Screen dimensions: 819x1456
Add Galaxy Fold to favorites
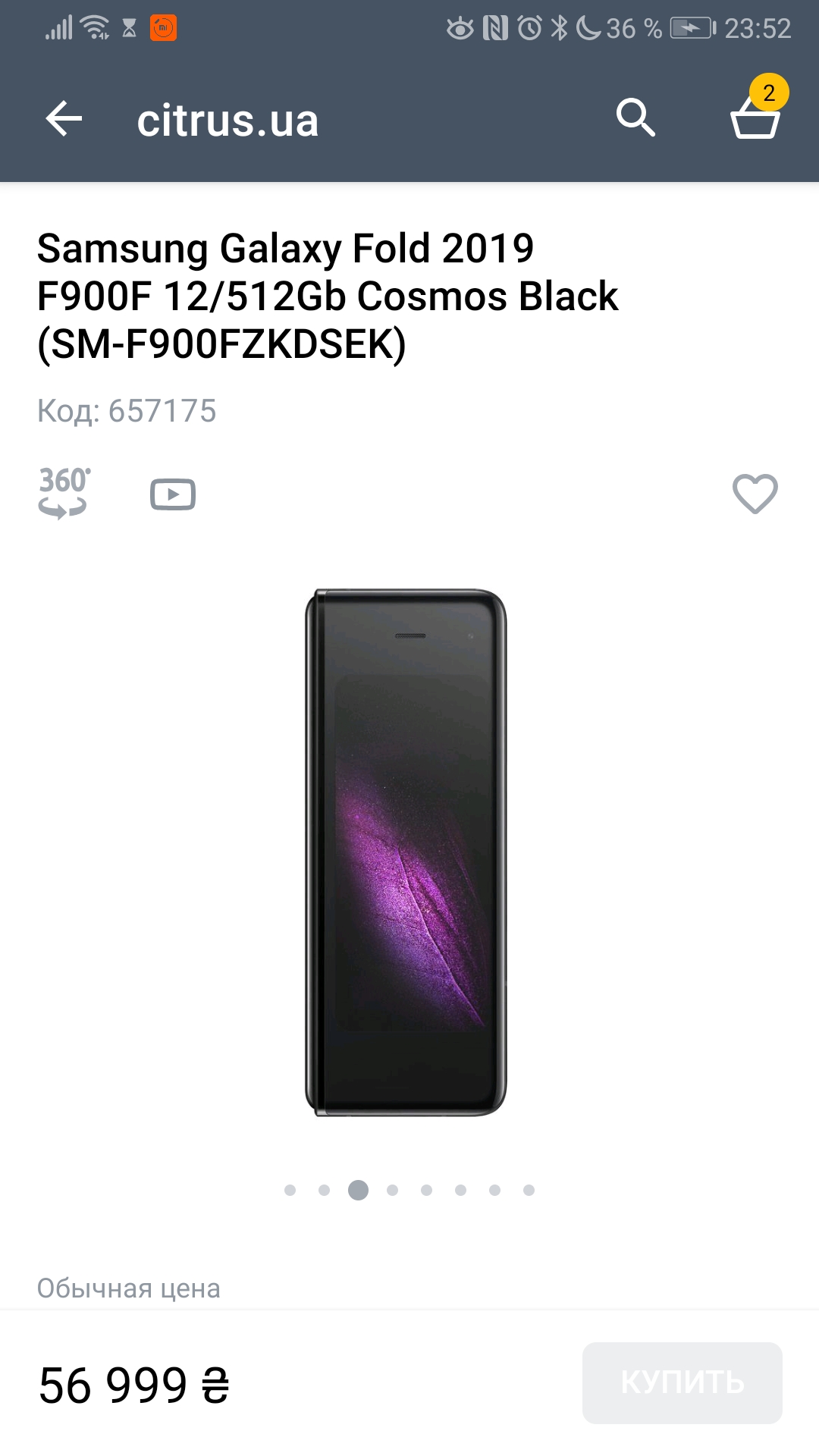[x=755, y=494]
